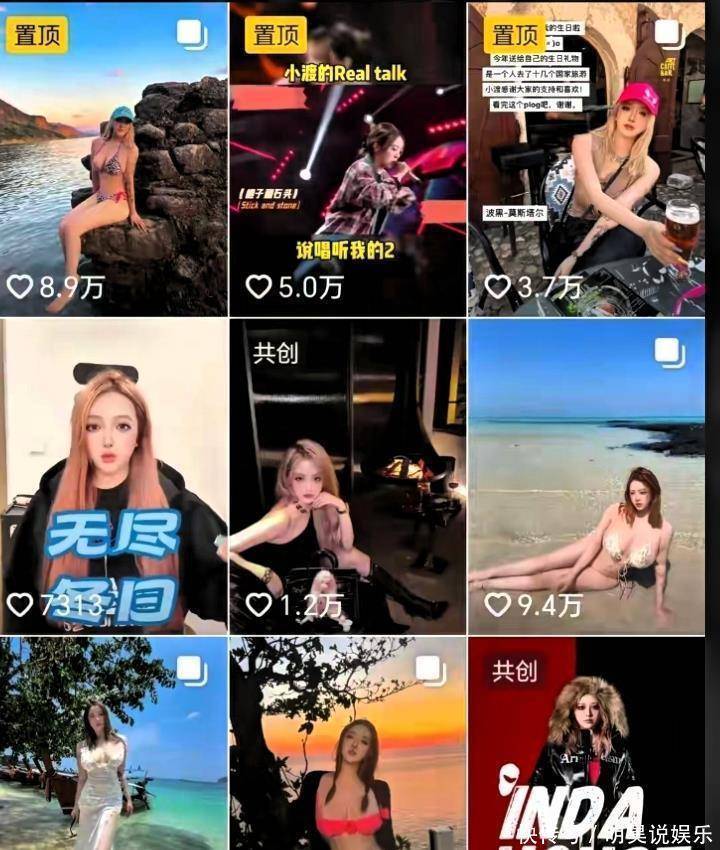
Task: Open the pinned 波黑-莫斯塔尔 post with 3.7万 likes
Action: pyautogui.click(x=586, y=160)
